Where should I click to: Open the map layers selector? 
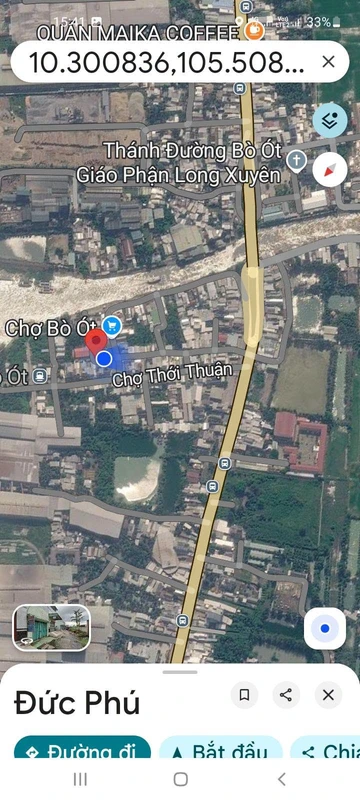[330, 121]
